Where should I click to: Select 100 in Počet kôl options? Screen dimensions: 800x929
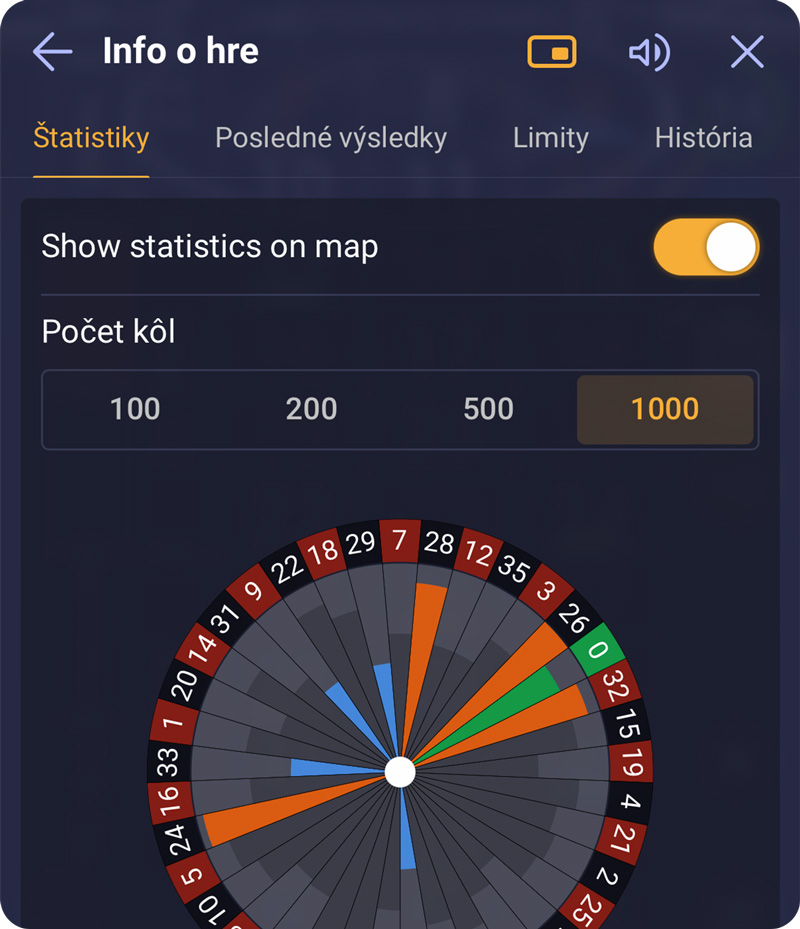[x=134, y=409]
